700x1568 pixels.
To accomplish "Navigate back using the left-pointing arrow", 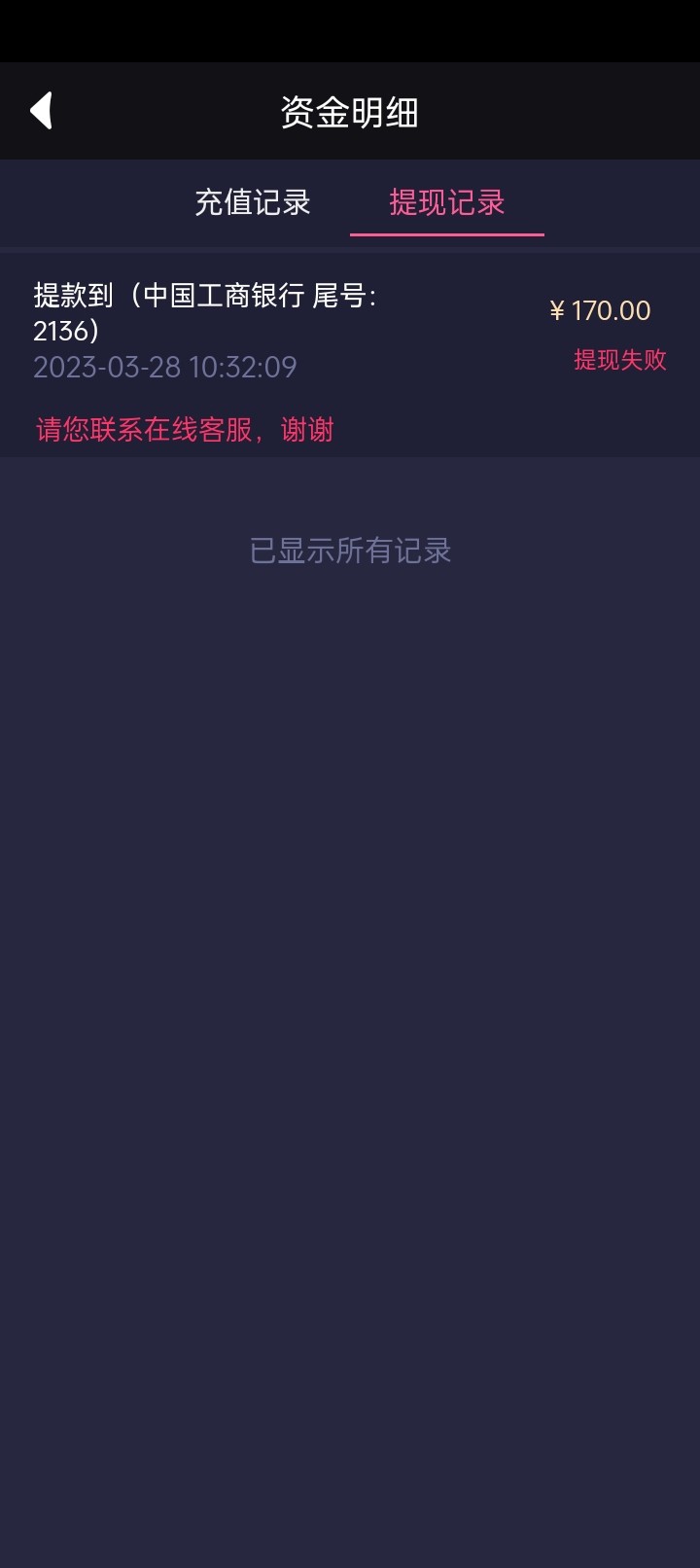I will coord(43,110).
